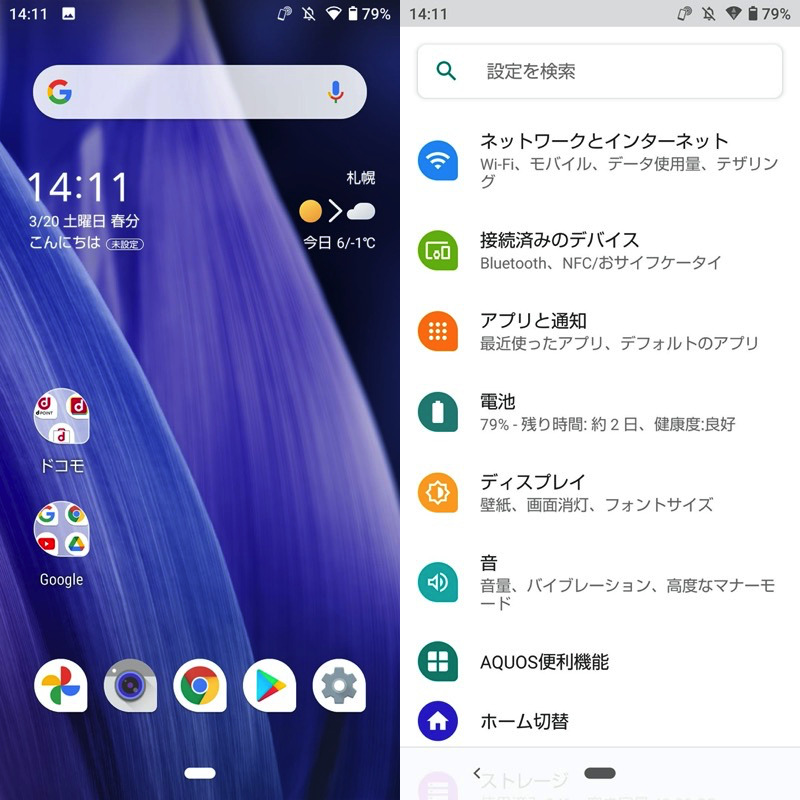The width and height of the screenshot is (800, 800).
Task: Open the Chrome browser
Action: (200, 685)
